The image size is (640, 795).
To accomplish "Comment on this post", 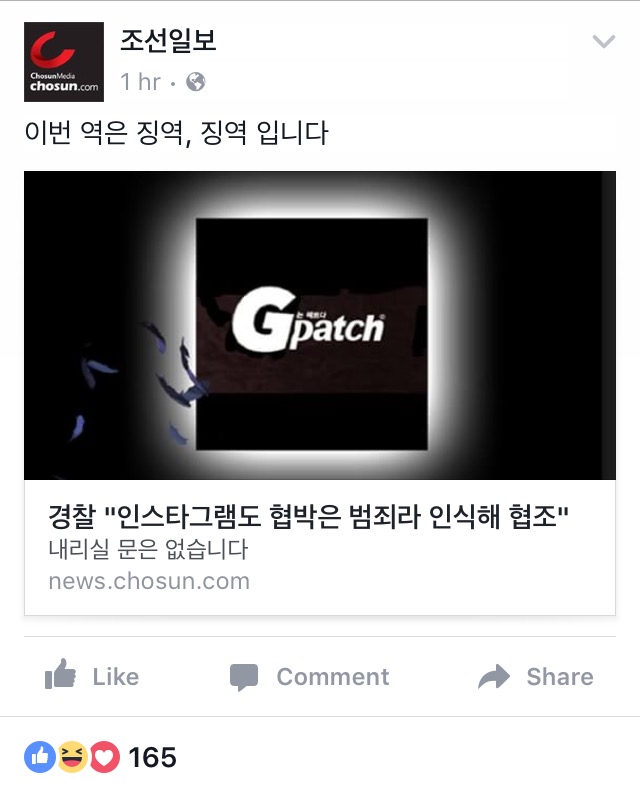I will point(309,677).
